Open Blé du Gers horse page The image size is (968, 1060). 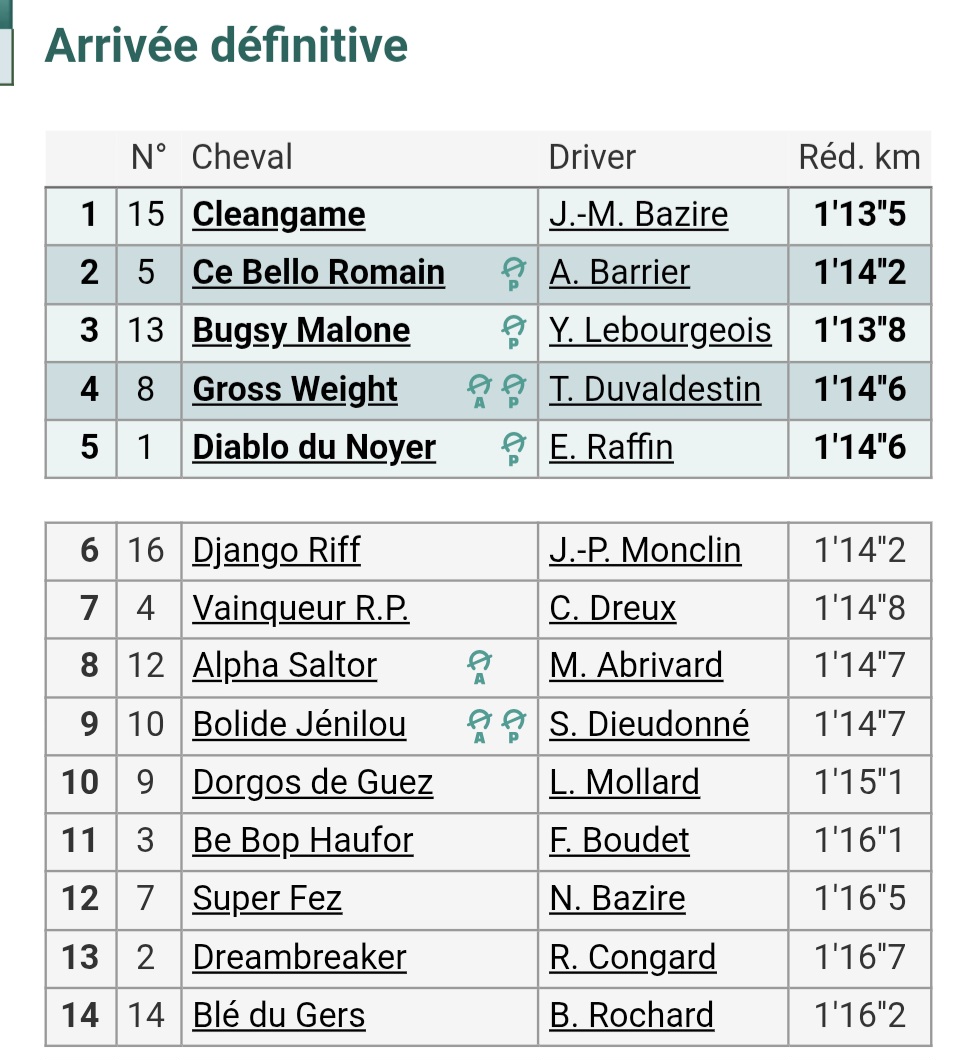click(278, 1015)
